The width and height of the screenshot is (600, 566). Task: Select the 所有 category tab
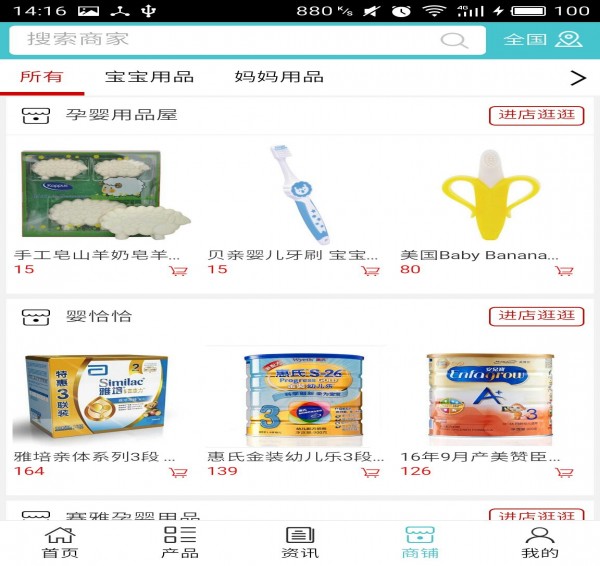point(41,77)
